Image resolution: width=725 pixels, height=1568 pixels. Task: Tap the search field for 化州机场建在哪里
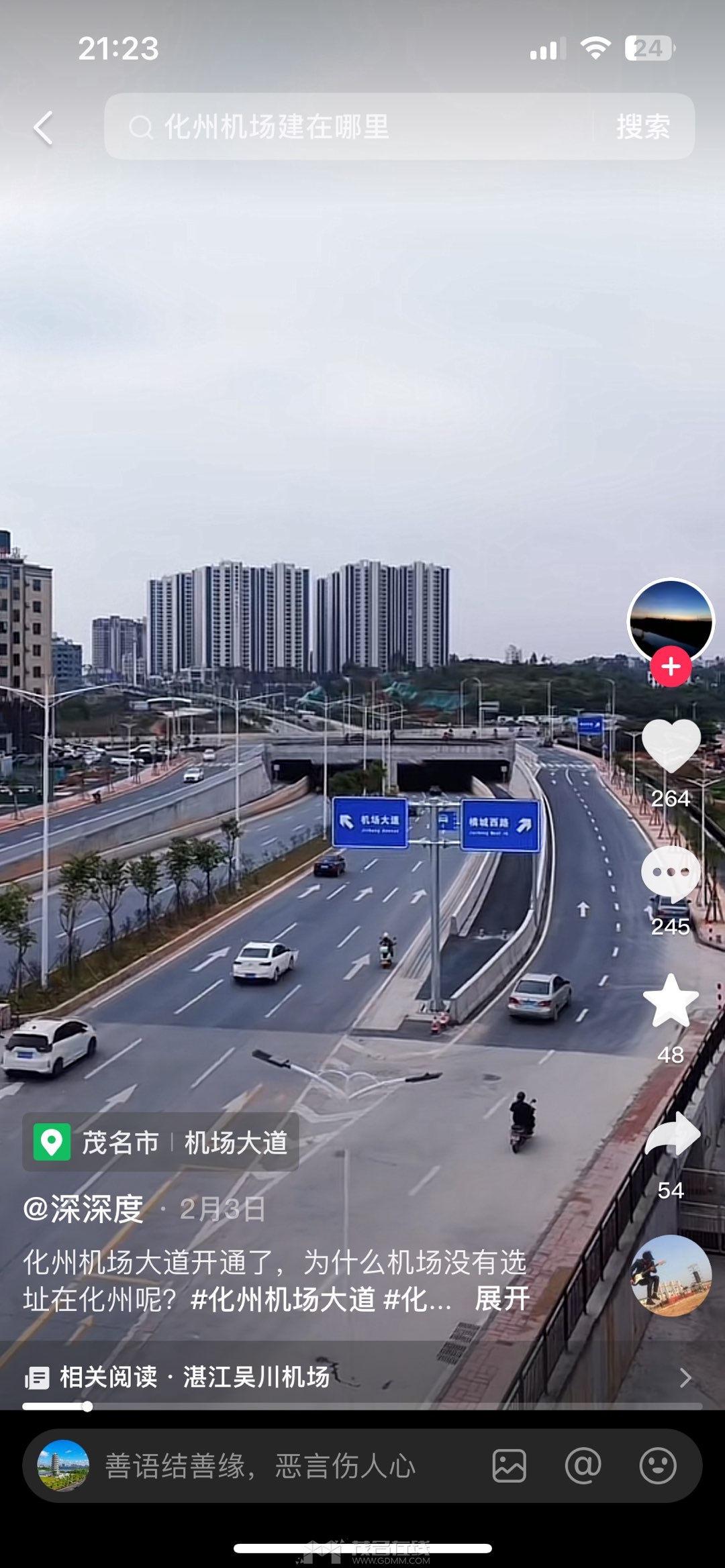coord(349,127)
